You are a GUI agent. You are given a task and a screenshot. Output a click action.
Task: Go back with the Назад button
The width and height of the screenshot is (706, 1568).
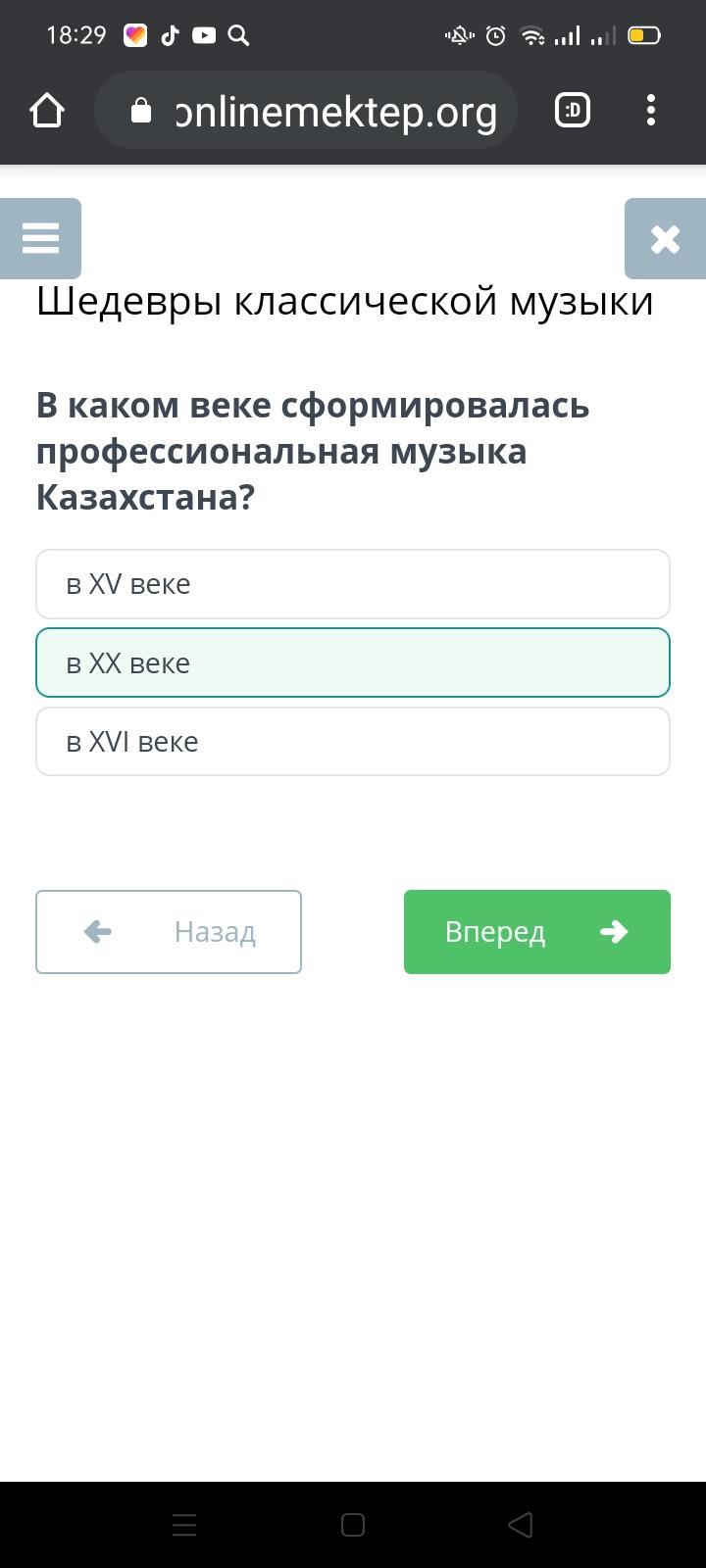(x=169, y=932)
